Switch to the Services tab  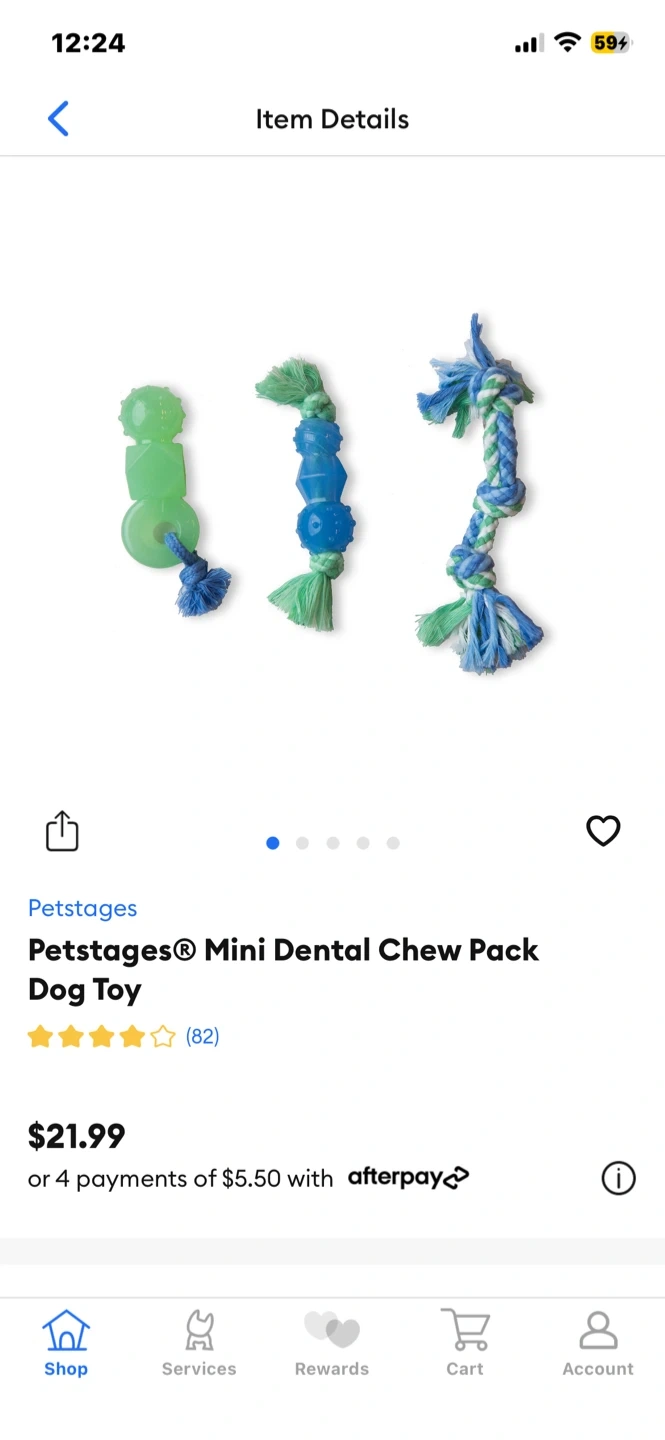click(x=199, y=1344)
